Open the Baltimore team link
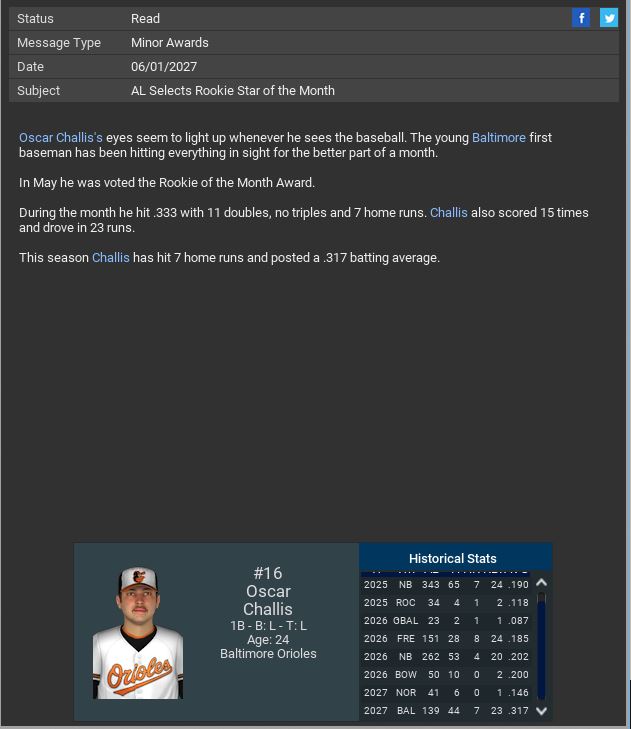 (x=498, y=138)
